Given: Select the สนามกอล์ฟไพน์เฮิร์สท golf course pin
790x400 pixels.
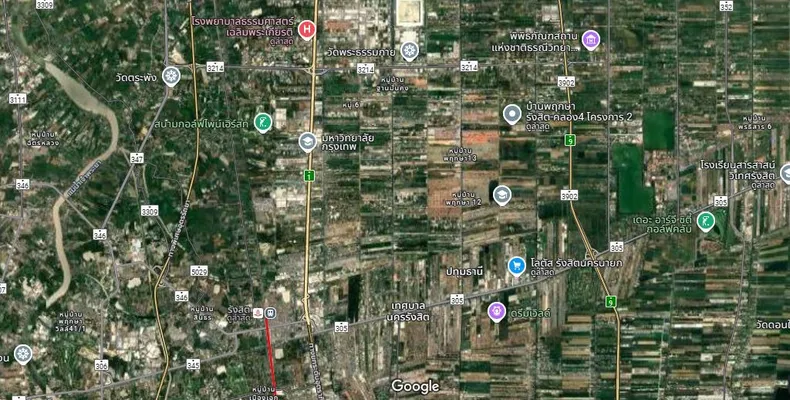Looking at the screenshot, I should pos(262,122).
